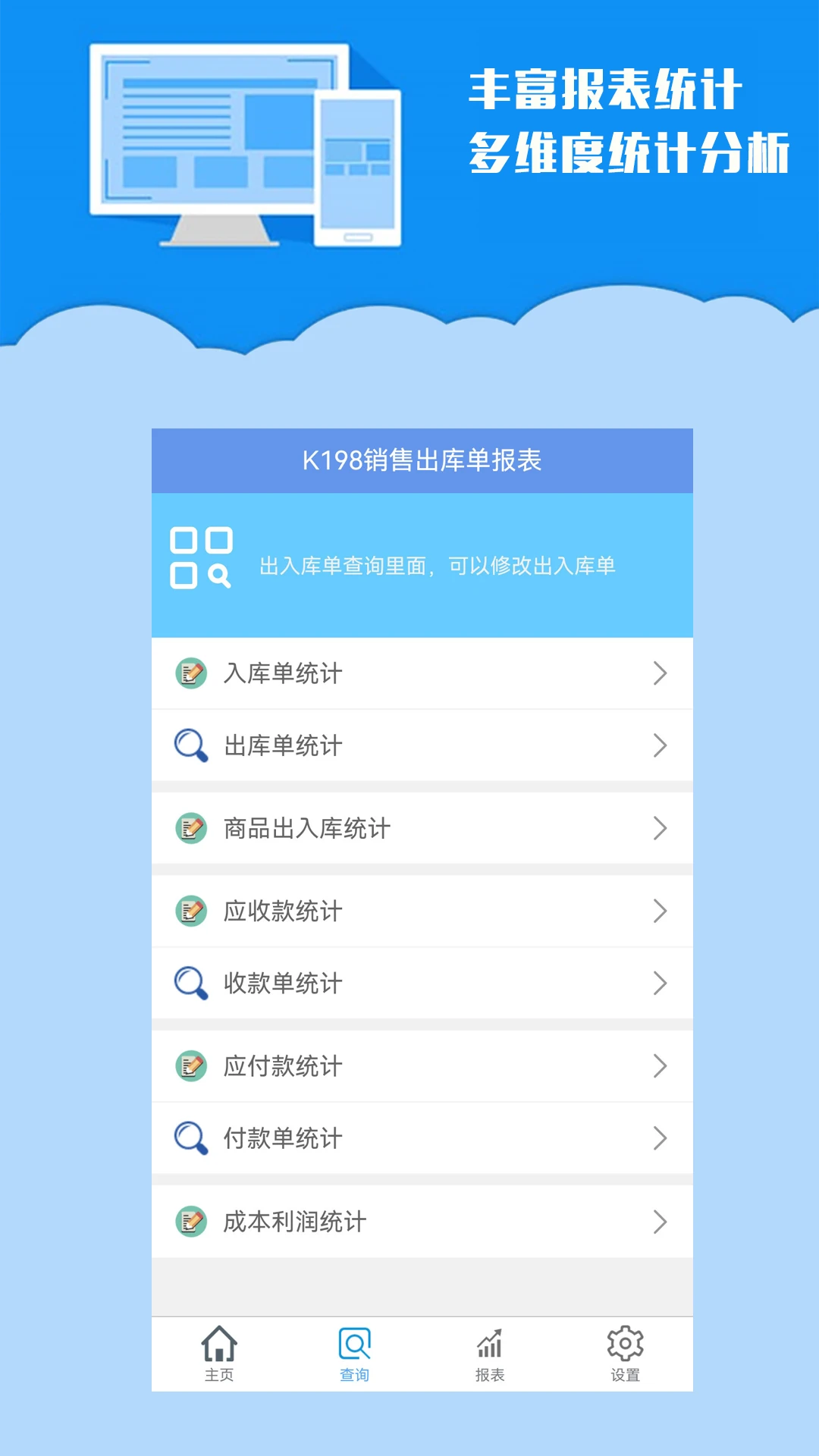Select the 成本利润统计 edit icon
The height and width of the screenshot is (1456, 819).
pyautogui.click(x=193, y=1222)
